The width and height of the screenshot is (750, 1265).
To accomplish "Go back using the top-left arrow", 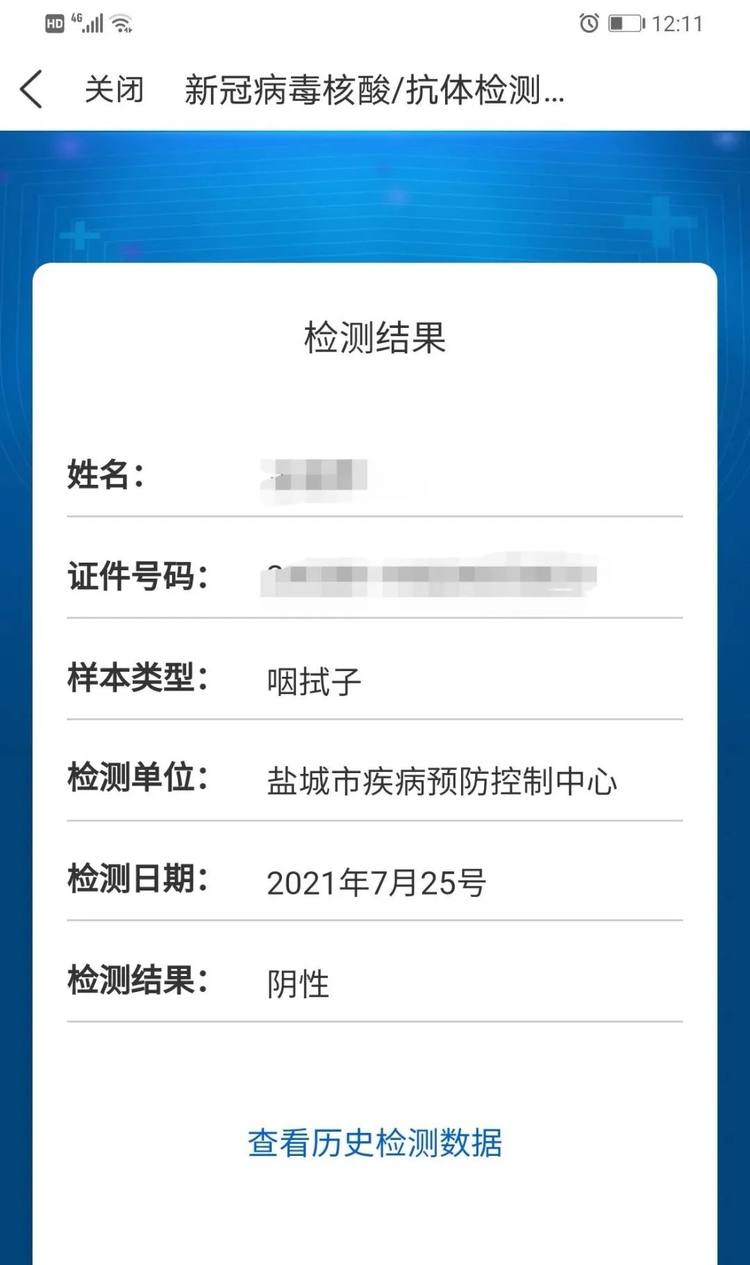I will 32,90.
